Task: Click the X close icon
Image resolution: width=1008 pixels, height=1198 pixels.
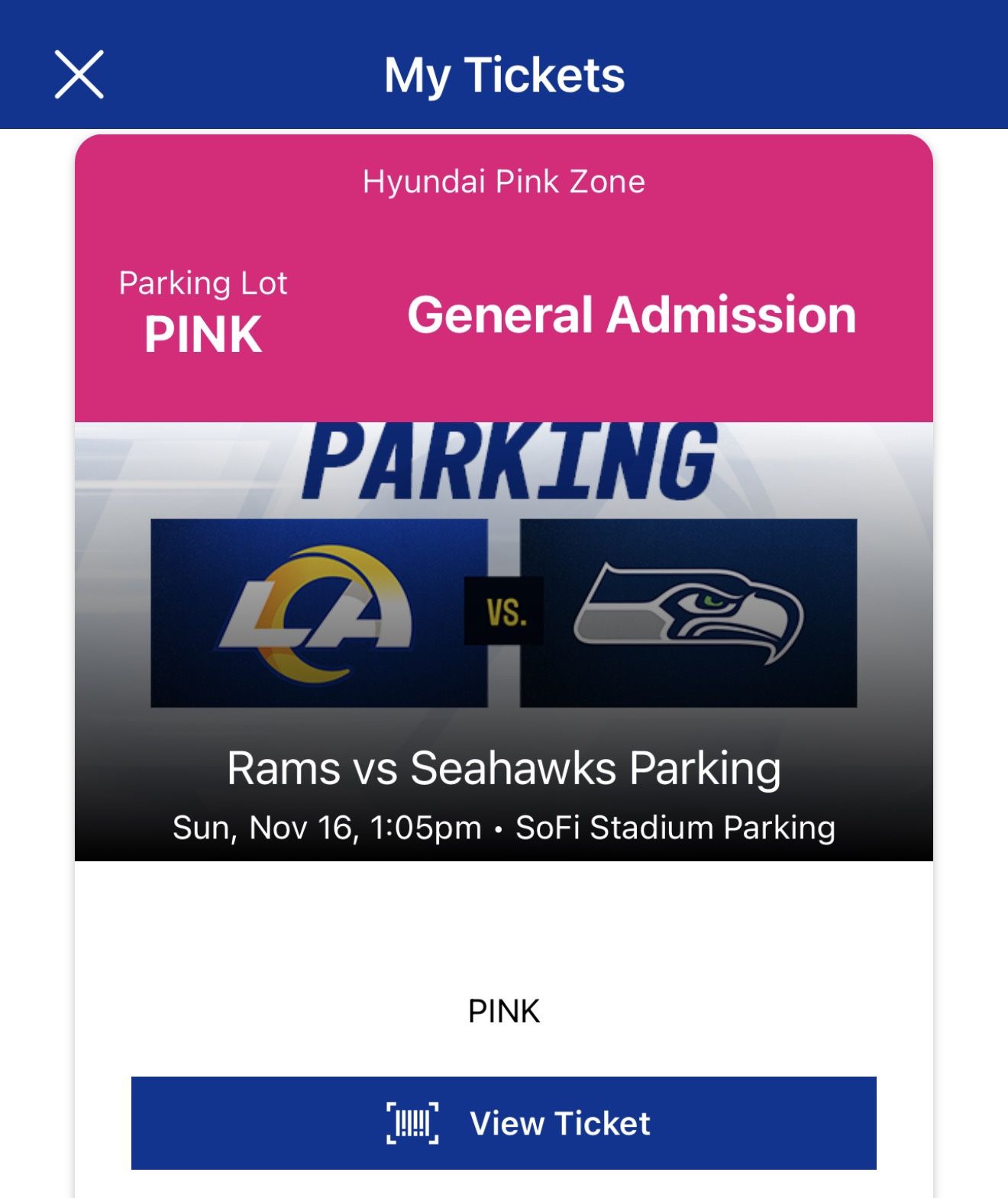Action: [76, 74]
